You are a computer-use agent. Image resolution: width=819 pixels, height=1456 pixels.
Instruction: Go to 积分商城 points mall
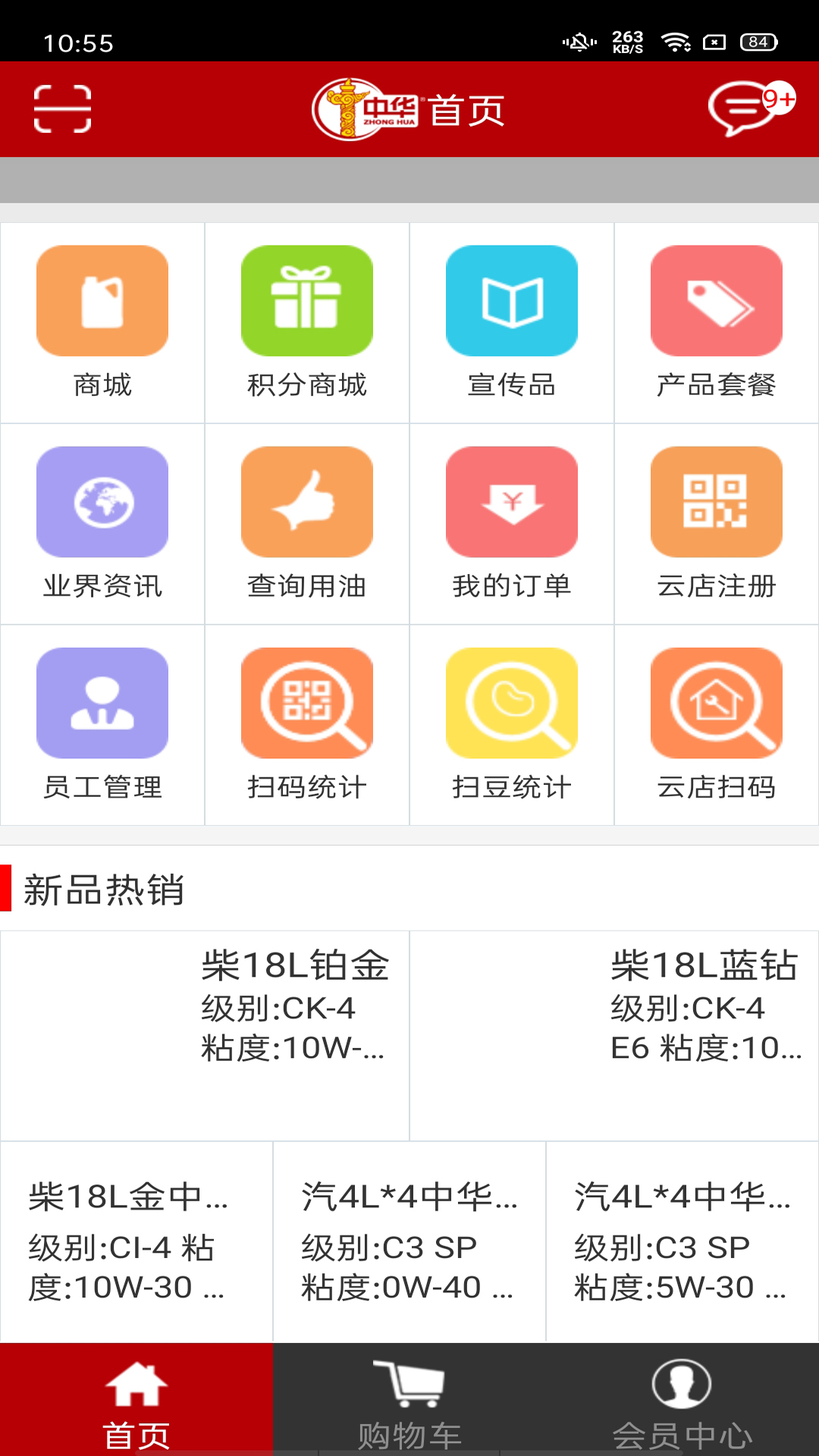(x=307, y=323)
